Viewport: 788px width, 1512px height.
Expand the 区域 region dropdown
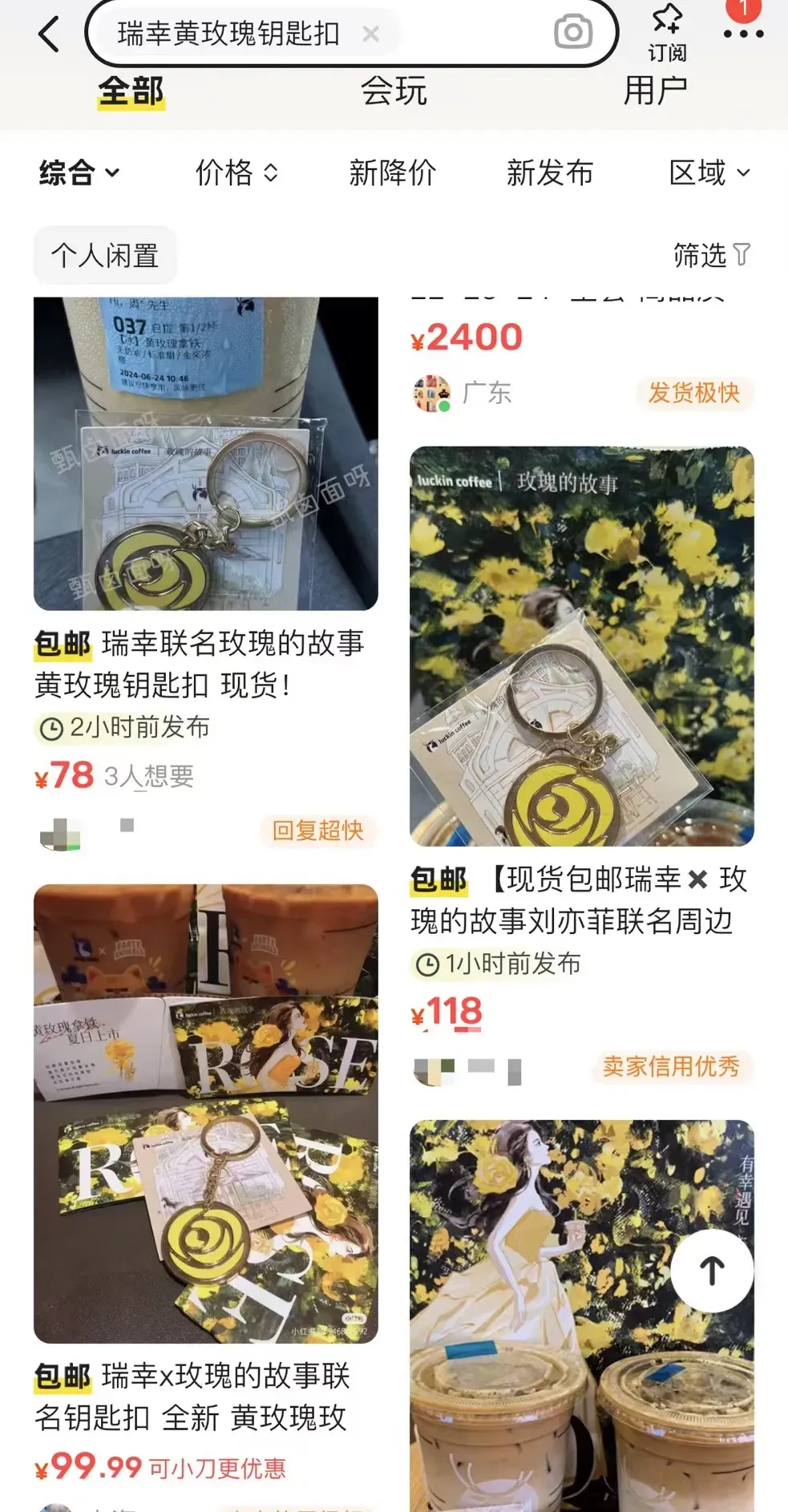coord(709,172)
